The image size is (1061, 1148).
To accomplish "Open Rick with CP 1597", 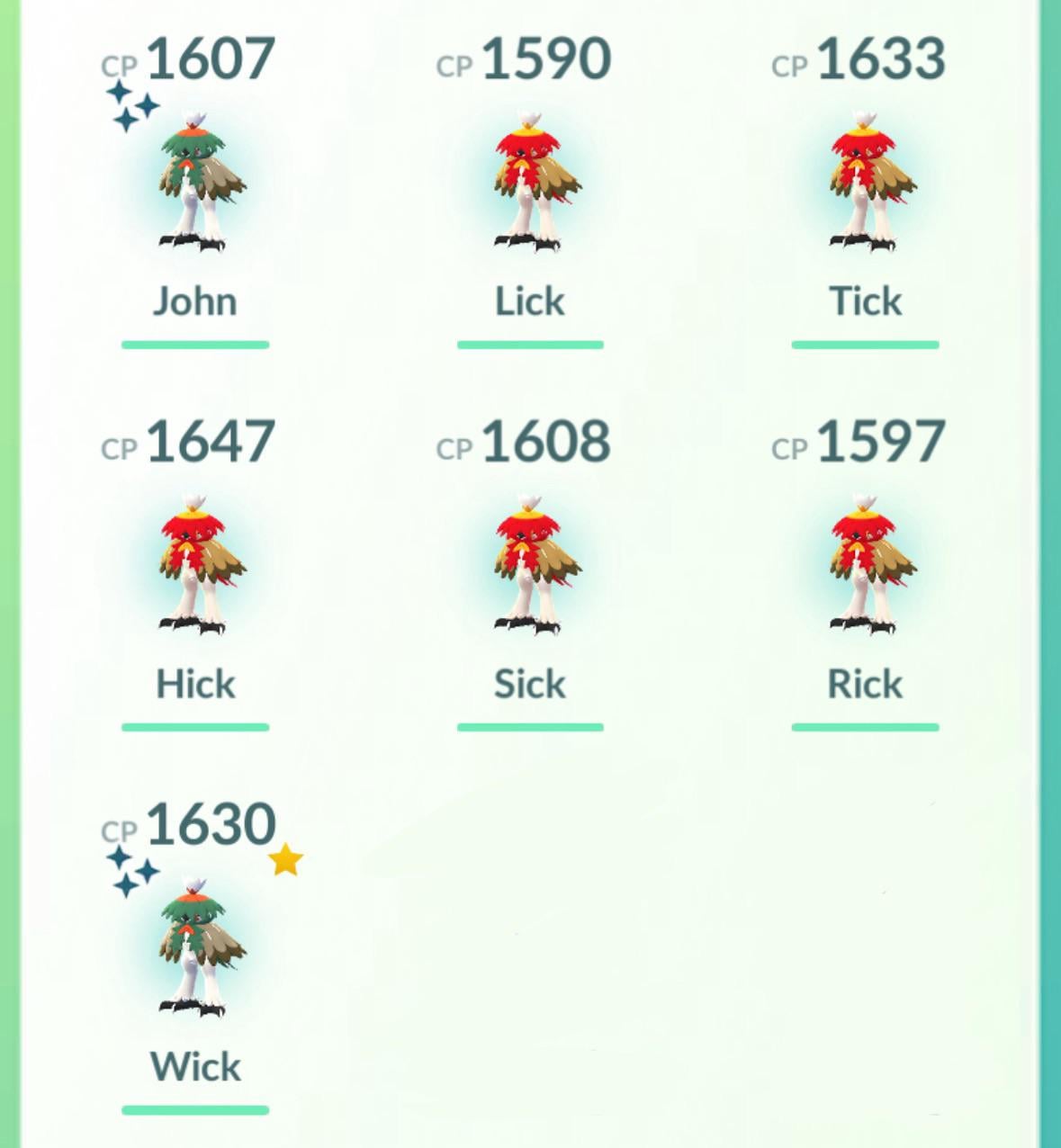I will (865, 567).
